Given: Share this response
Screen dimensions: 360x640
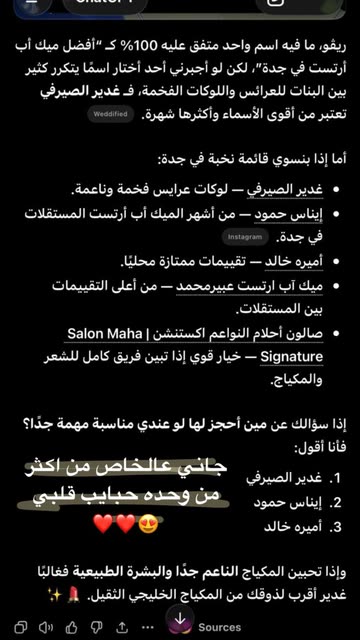Looking at the screenshot, I should click(x=122, y=627).
